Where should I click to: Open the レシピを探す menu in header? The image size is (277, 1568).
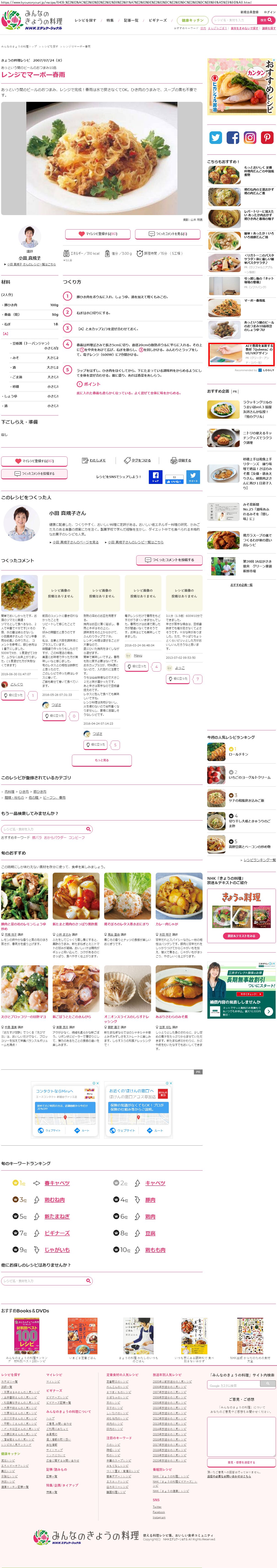85,20
